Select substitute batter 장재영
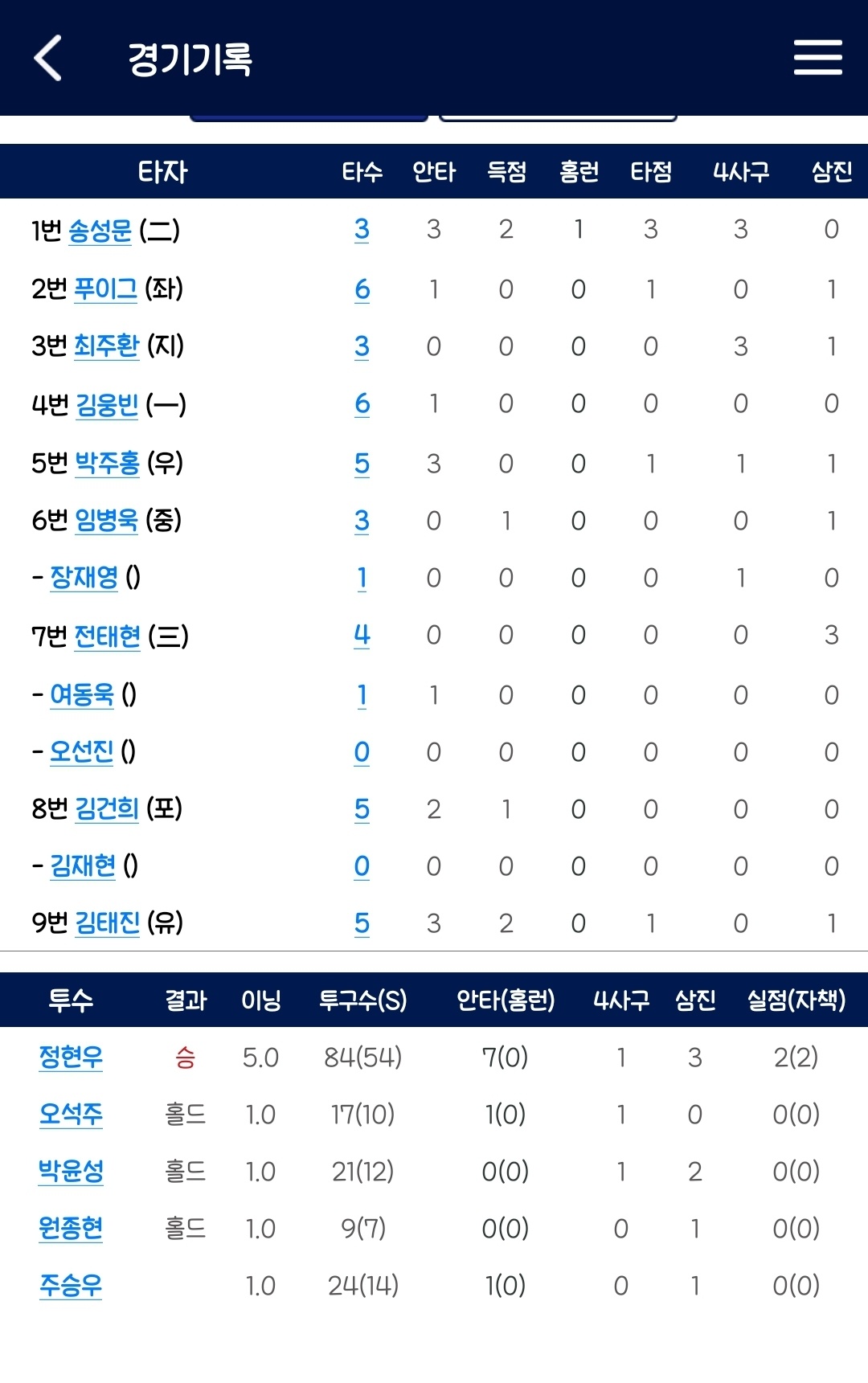The width and height of the screenshot is (868, 1383). (x=84, y=577)
